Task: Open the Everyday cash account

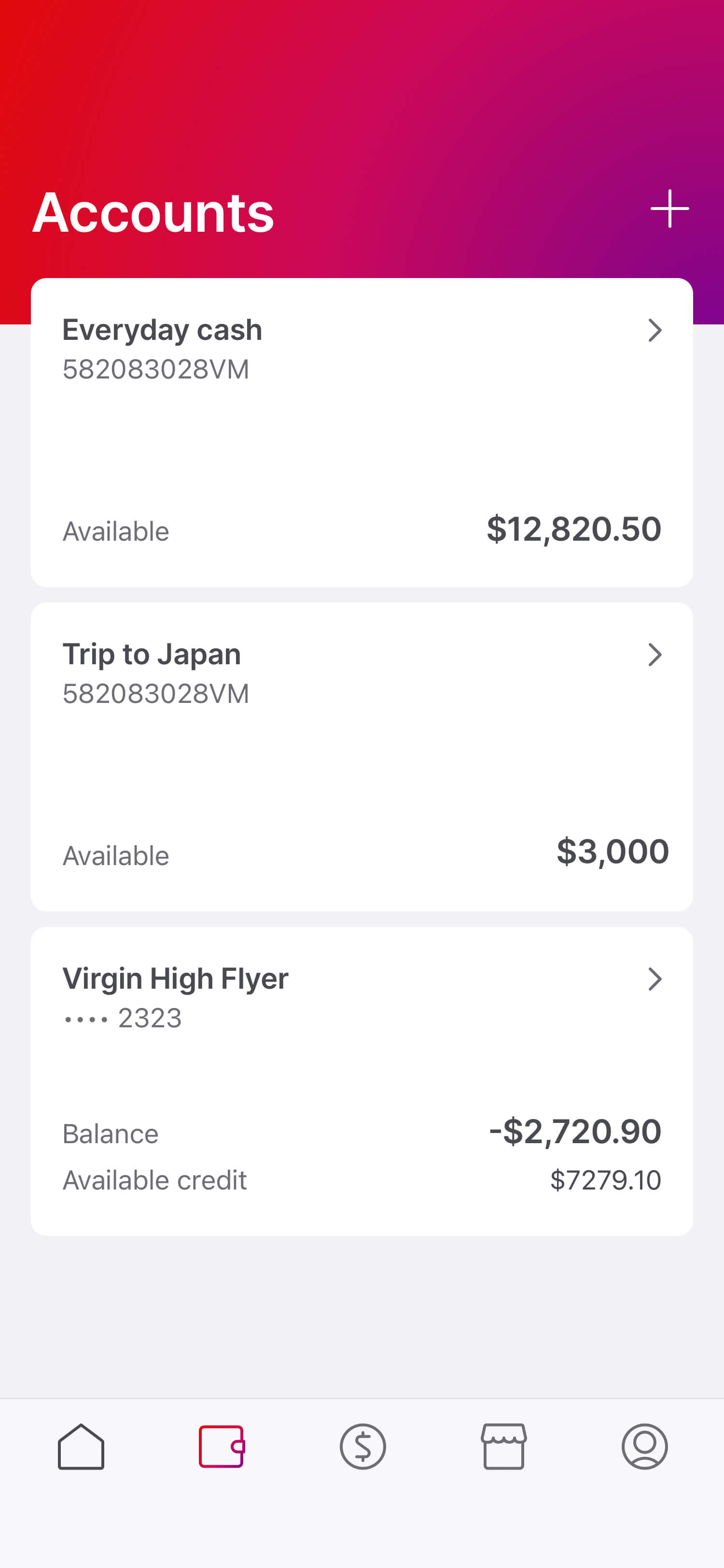Action: click(x=362, y=432)
